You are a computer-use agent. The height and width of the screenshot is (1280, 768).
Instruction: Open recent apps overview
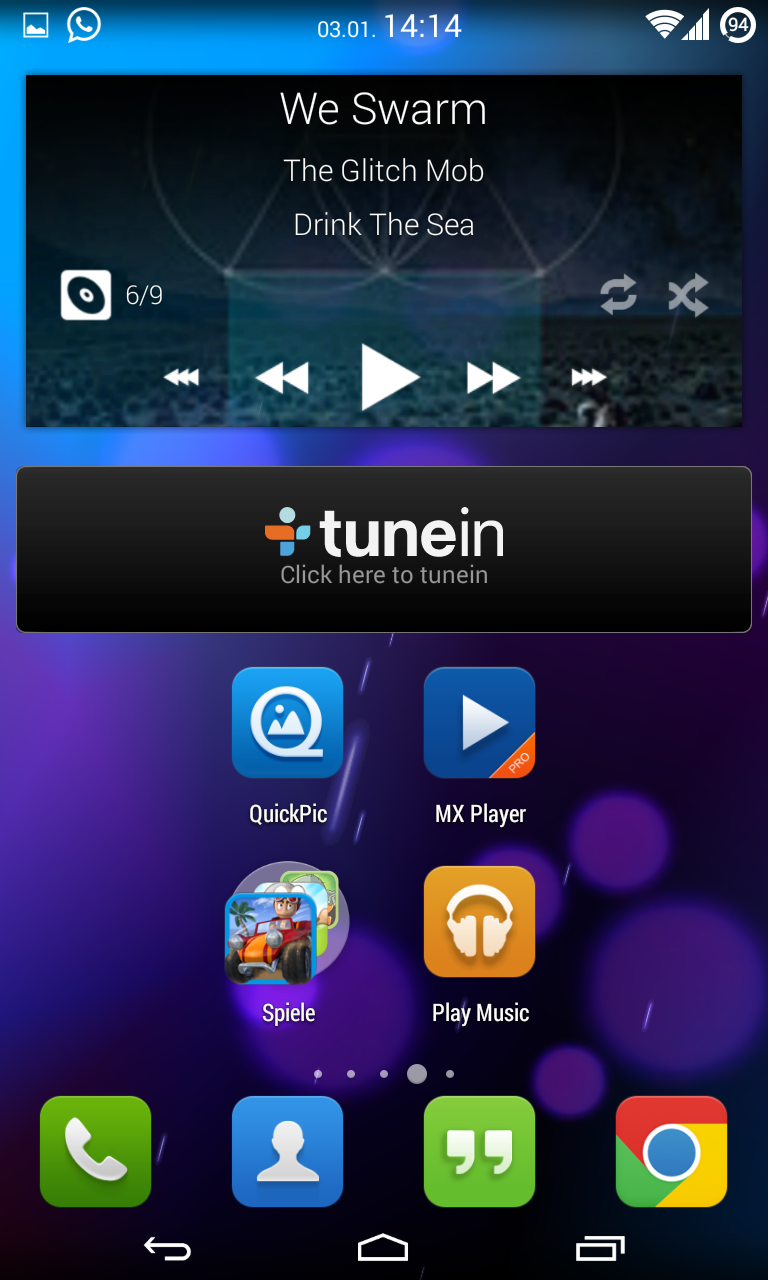[x=600, y=1248]
